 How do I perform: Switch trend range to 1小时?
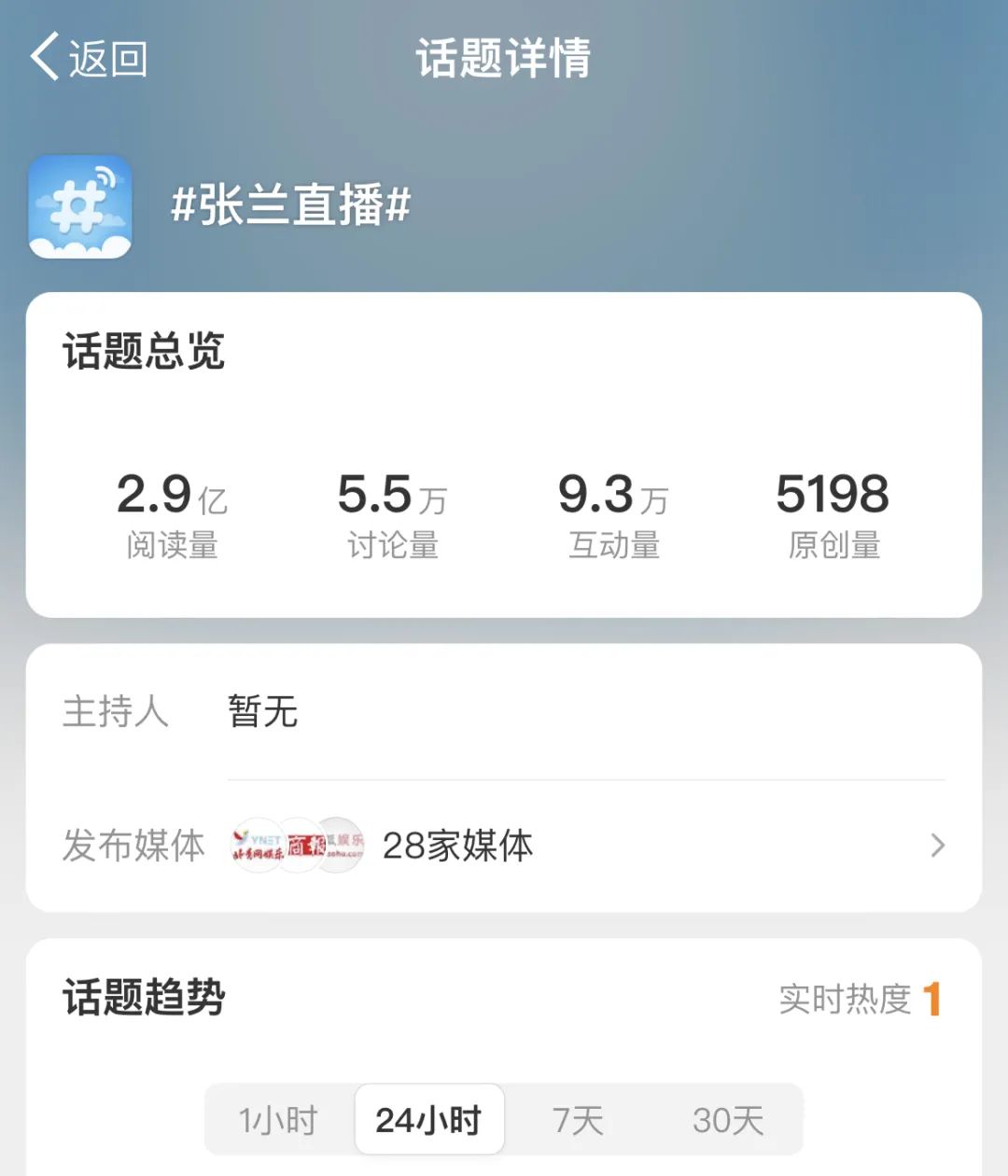click(279, 1120)
